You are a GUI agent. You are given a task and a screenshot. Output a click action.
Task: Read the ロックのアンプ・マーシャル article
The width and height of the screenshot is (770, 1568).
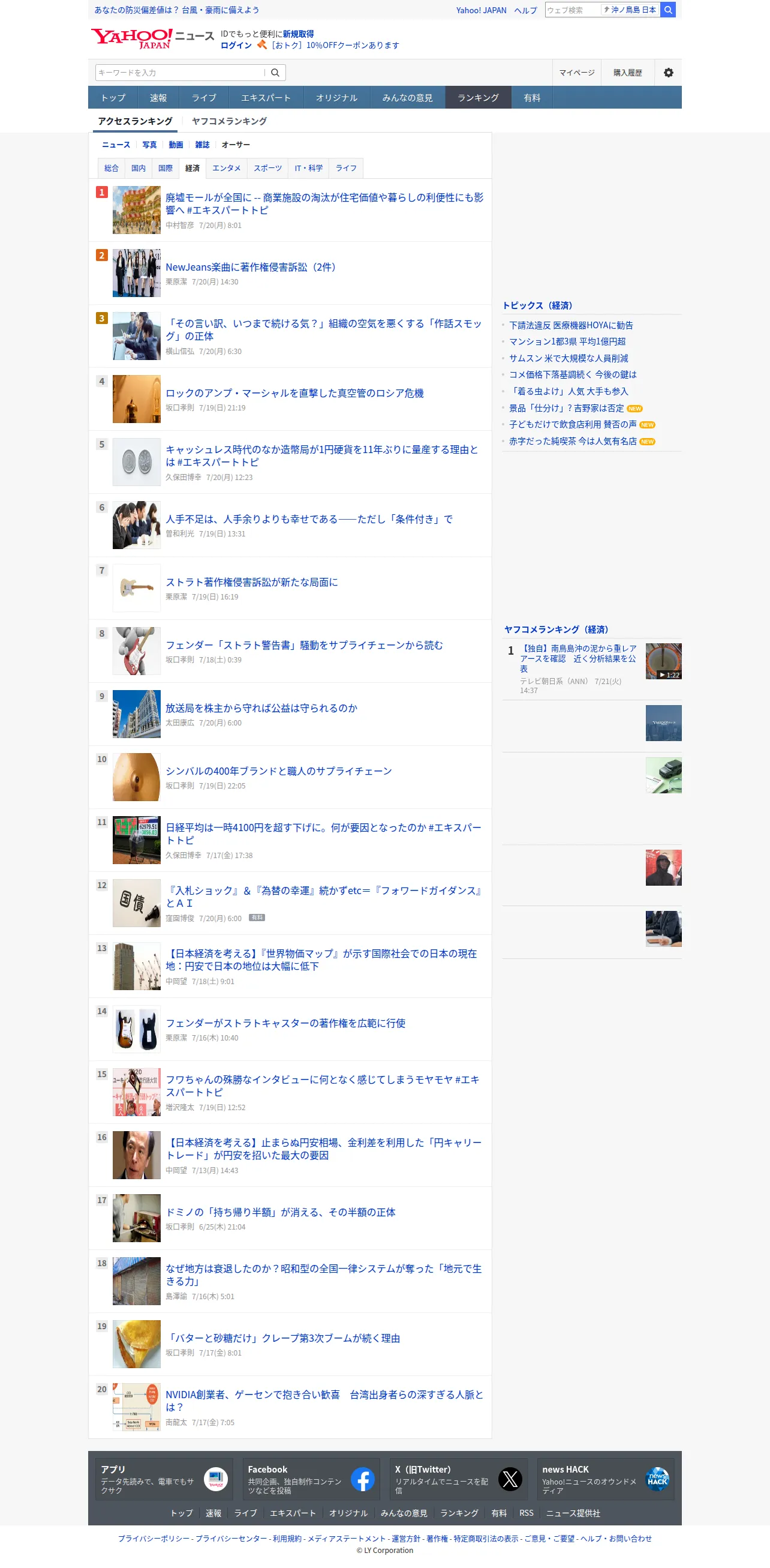click(x=294, y=393)
